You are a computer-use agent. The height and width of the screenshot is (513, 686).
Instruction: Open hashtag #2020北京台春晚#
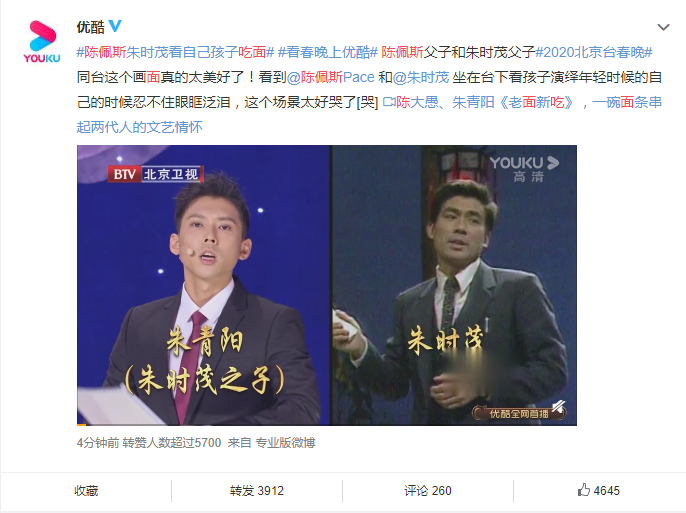click(594, 52)
